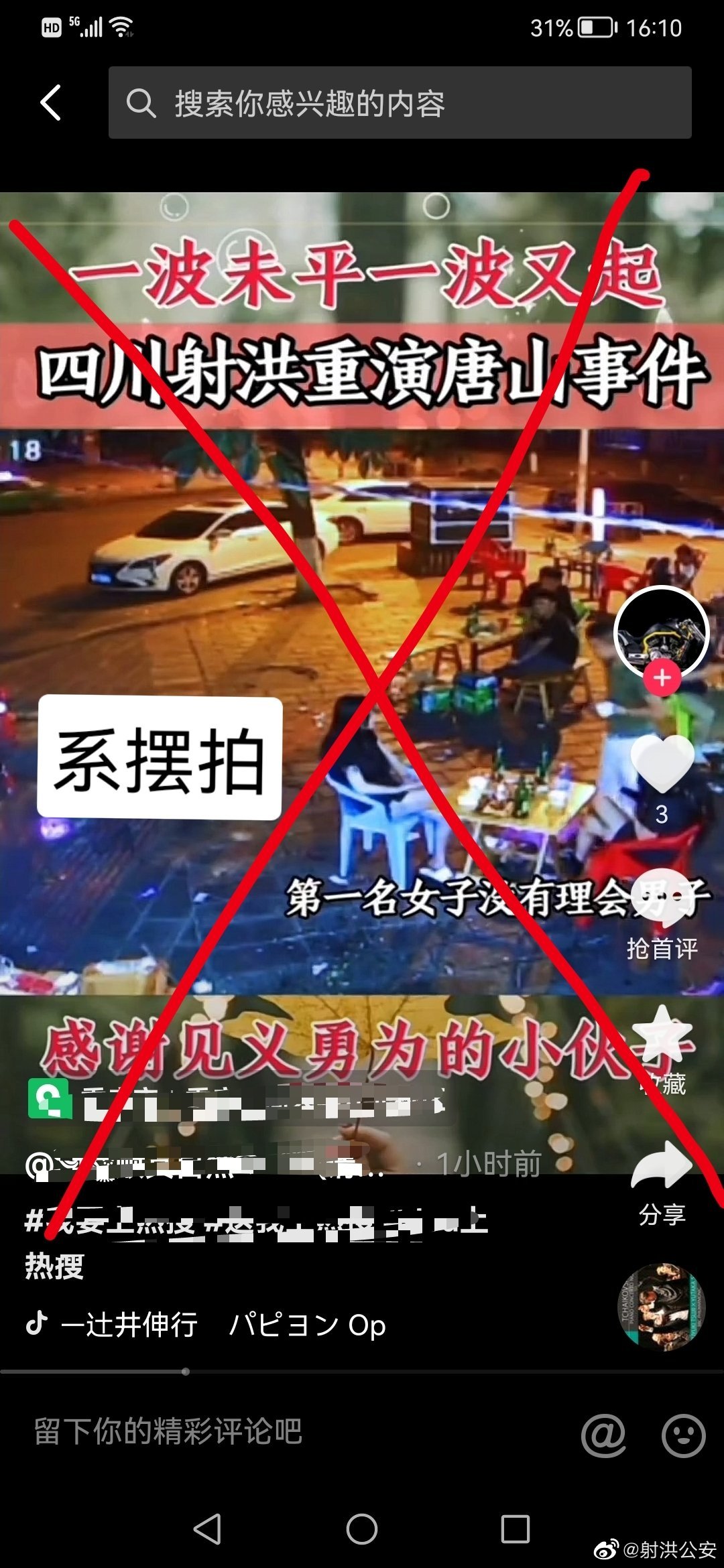724x1568 pixels.
Task: Share the video with the 分享 arrow
Action: pos(662,1166)
